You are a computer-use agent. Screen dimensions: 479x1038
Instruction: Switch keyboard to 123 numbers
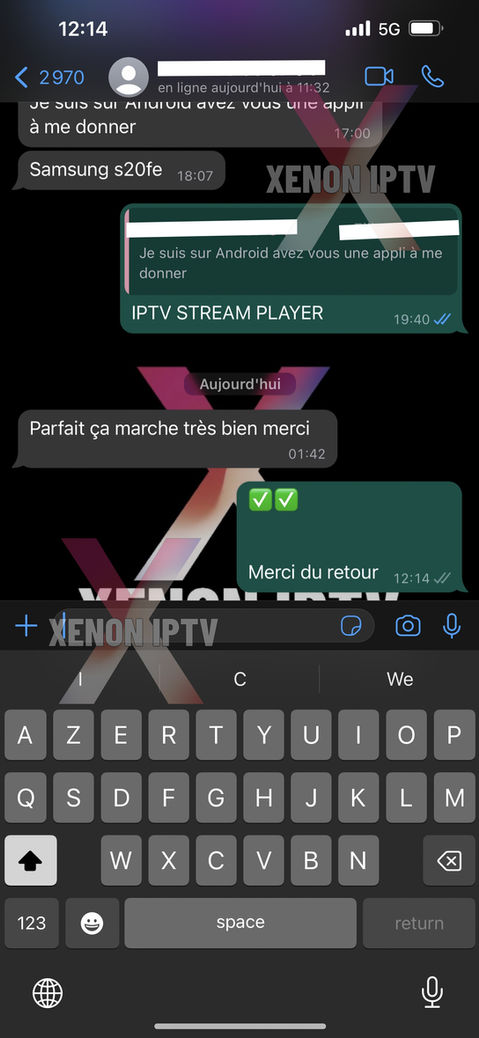pyautogui.click(x=32, y=923)
